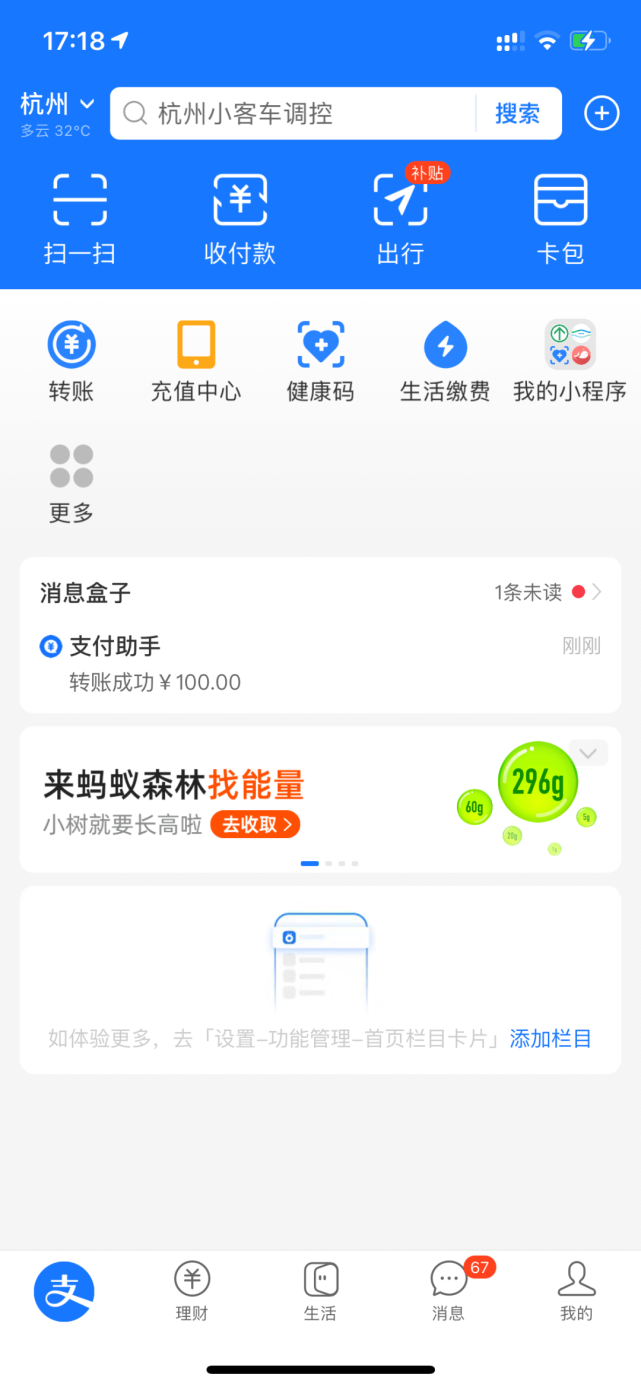Open the 杭州 city selector dropdown

57,104
